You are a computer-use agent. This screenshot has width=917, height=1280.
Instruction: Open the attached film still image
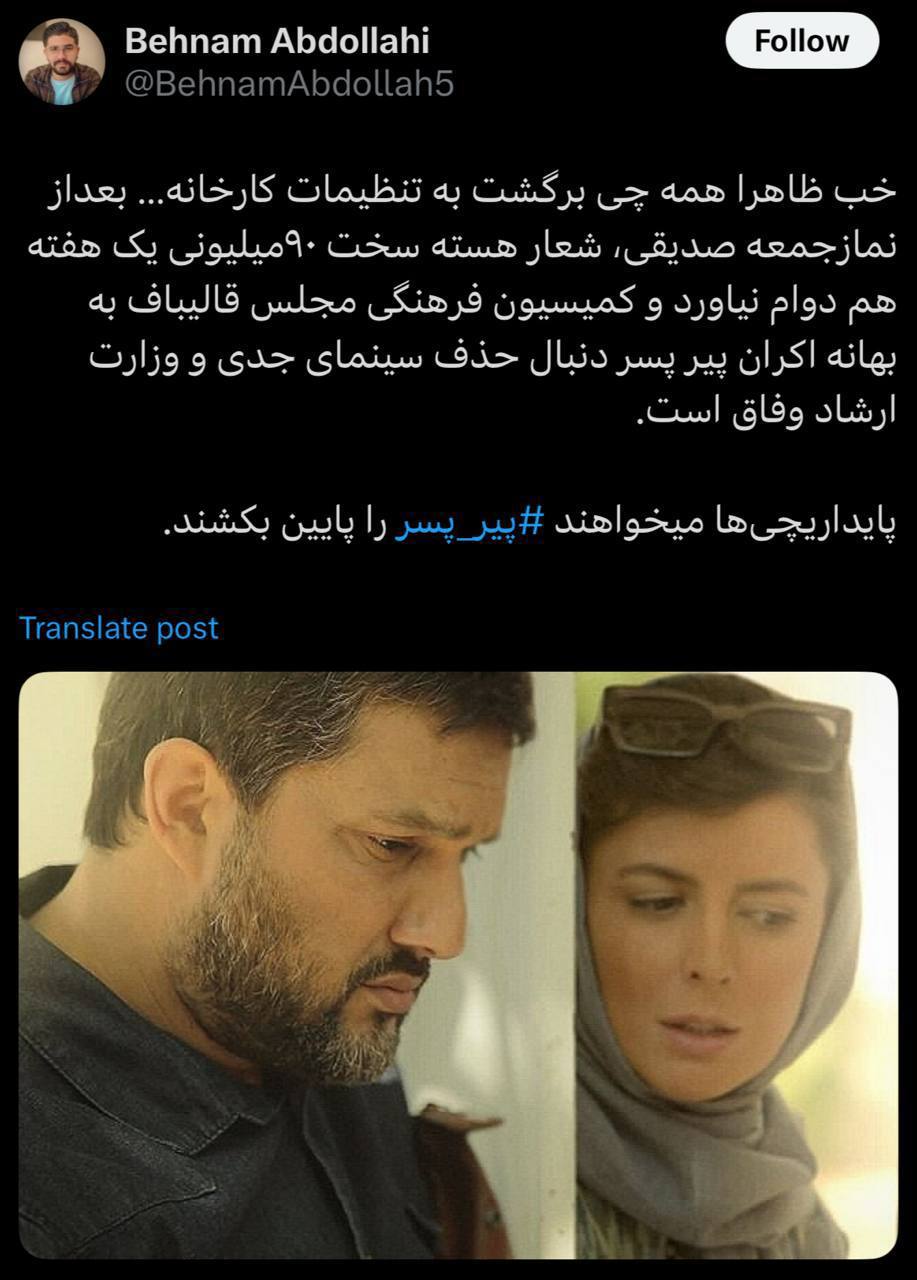click(458, 964)
